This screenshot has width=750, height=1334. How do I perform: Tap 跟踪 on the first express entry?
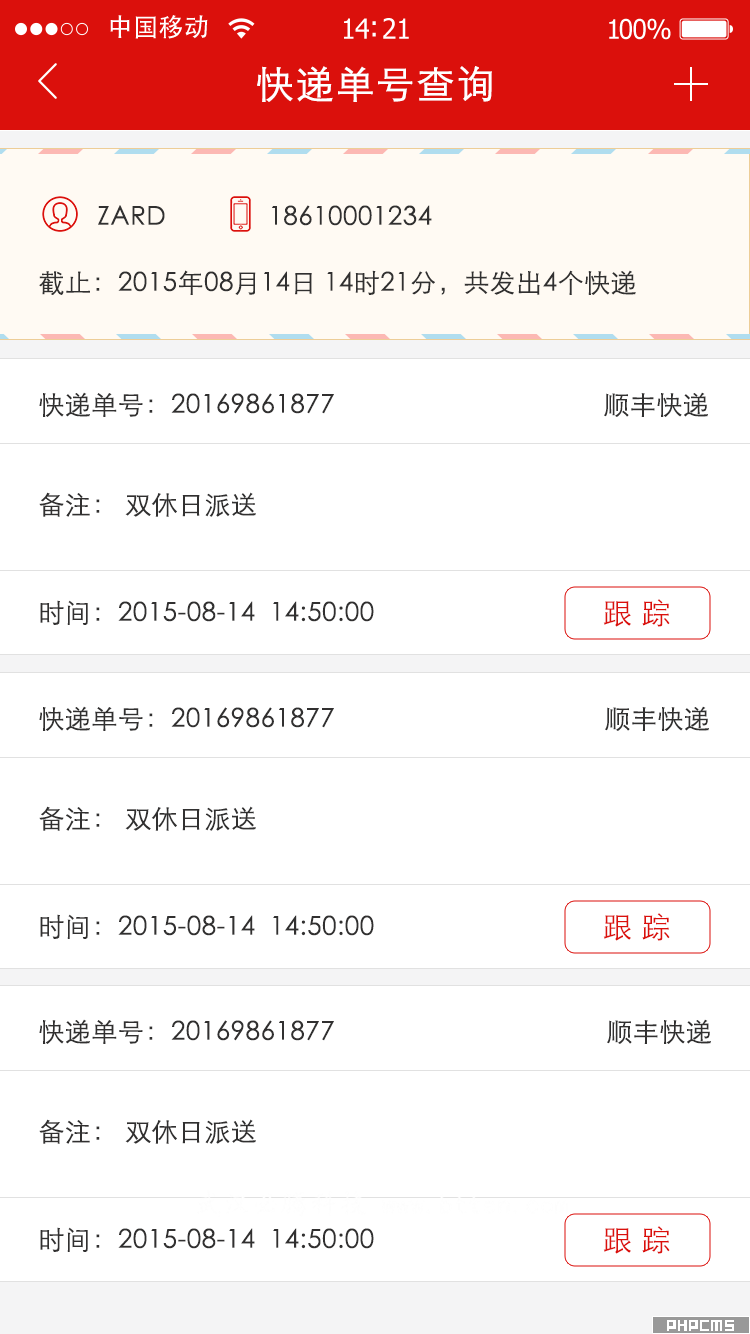pyautogui.click(x=637, y=613)
